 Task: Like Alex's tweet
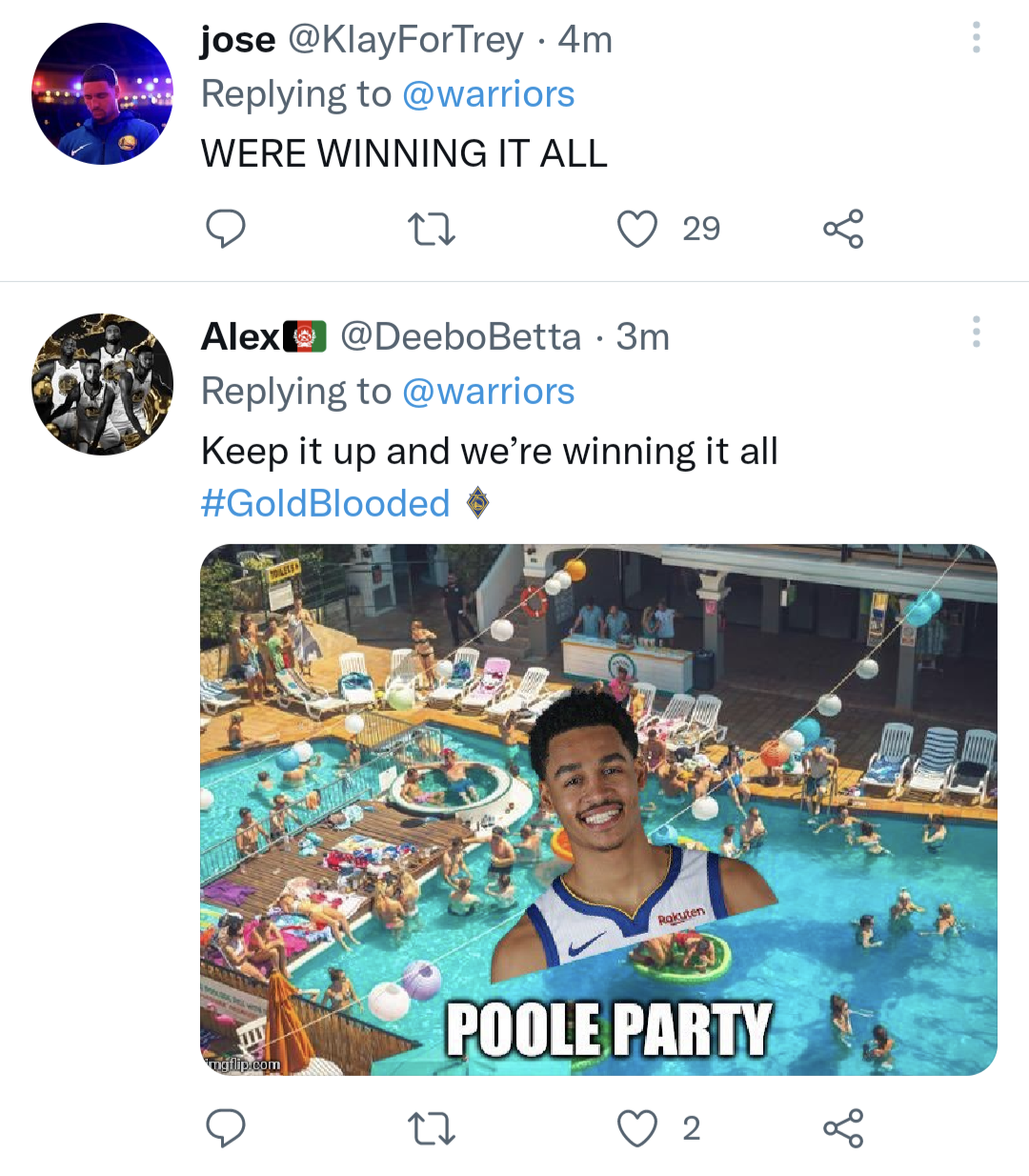coord(637,1128)
